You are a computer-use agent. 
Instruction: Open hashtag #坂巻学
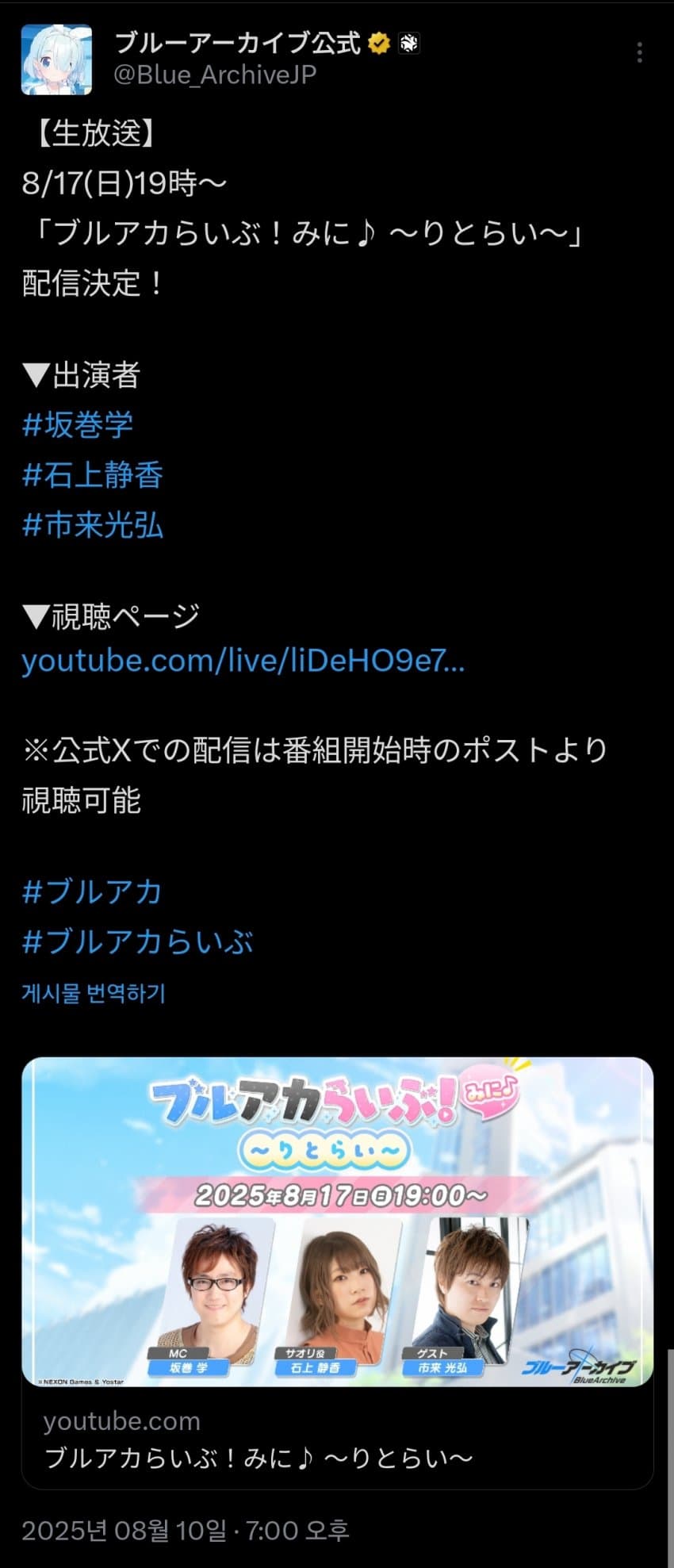pyautogui.click(x=78, y=425)
